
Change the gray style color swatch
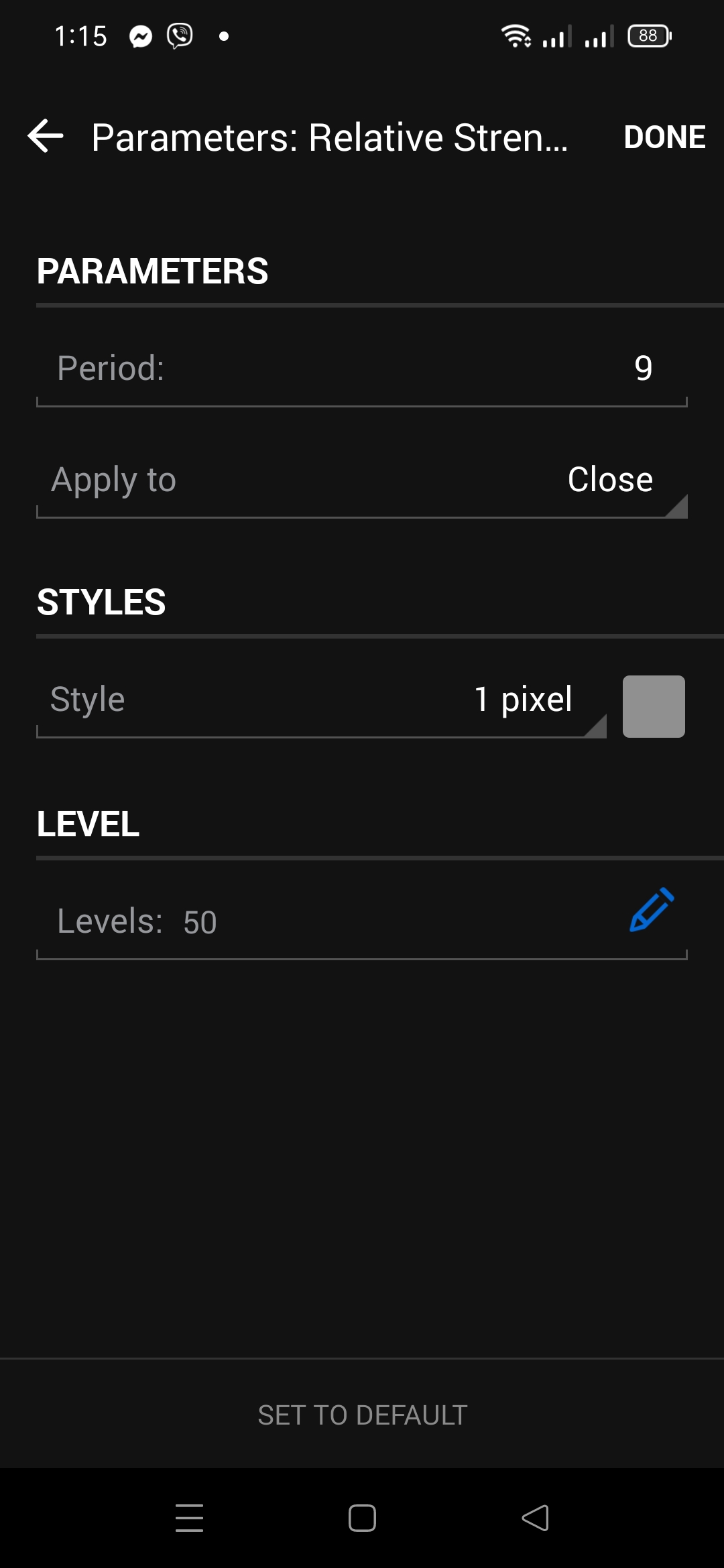coord(654,706)
